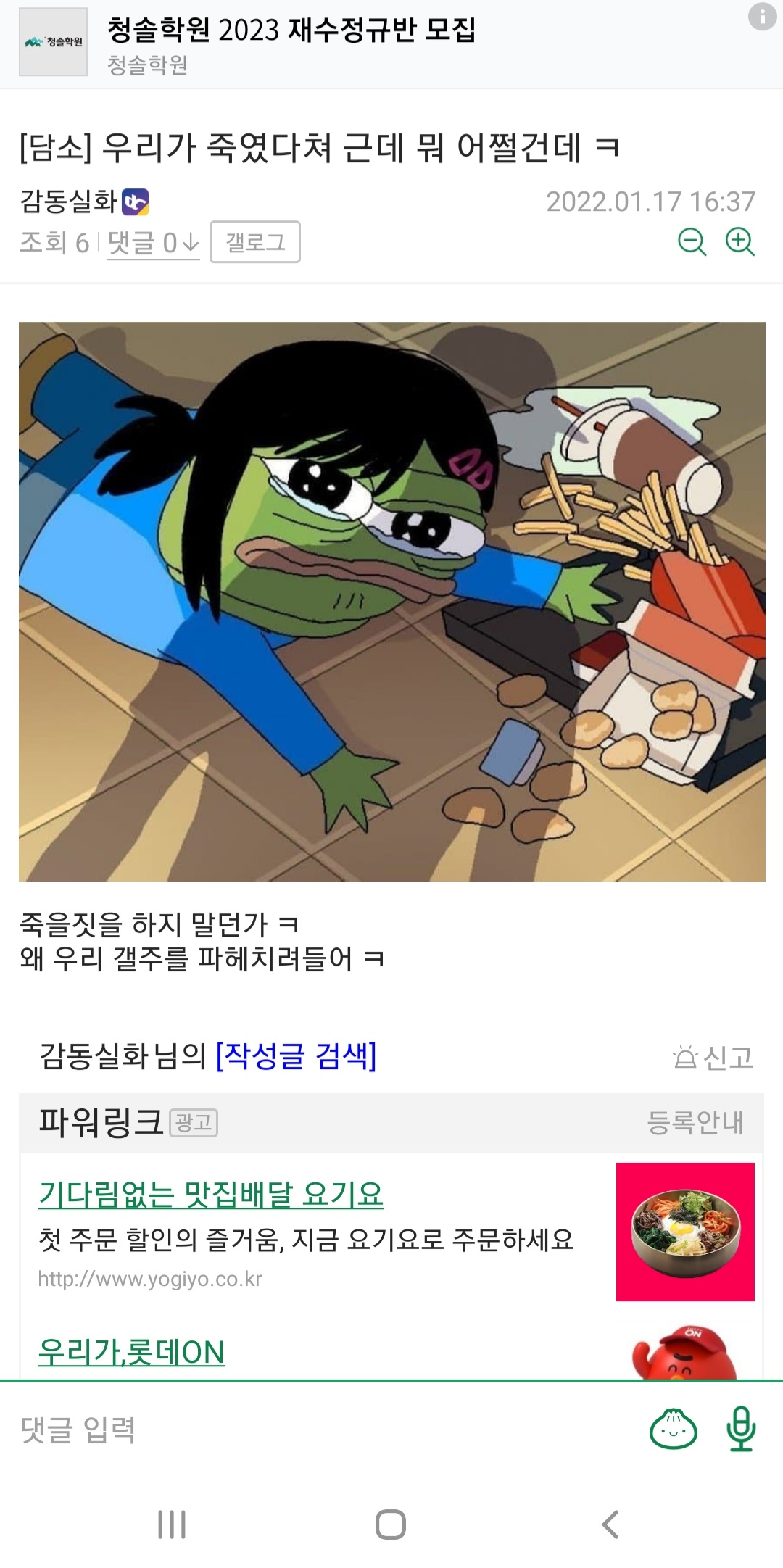The height and width of the screenshot is (1568, 783).
Task: Open 등록안내 for 파워링크
Action: click(695, 1122)
